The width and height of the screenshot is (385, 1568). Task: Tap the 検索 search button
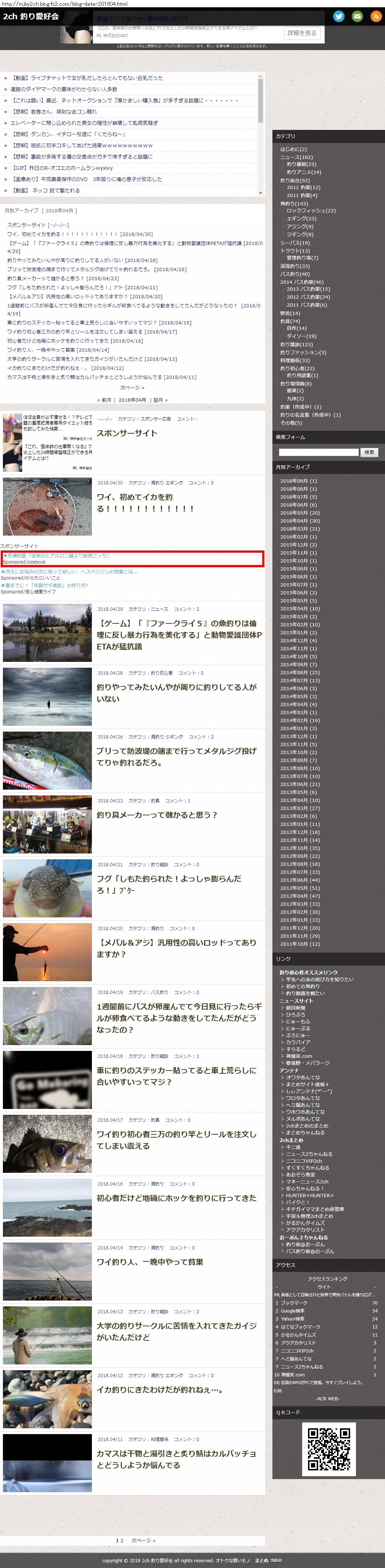(369, 452)
